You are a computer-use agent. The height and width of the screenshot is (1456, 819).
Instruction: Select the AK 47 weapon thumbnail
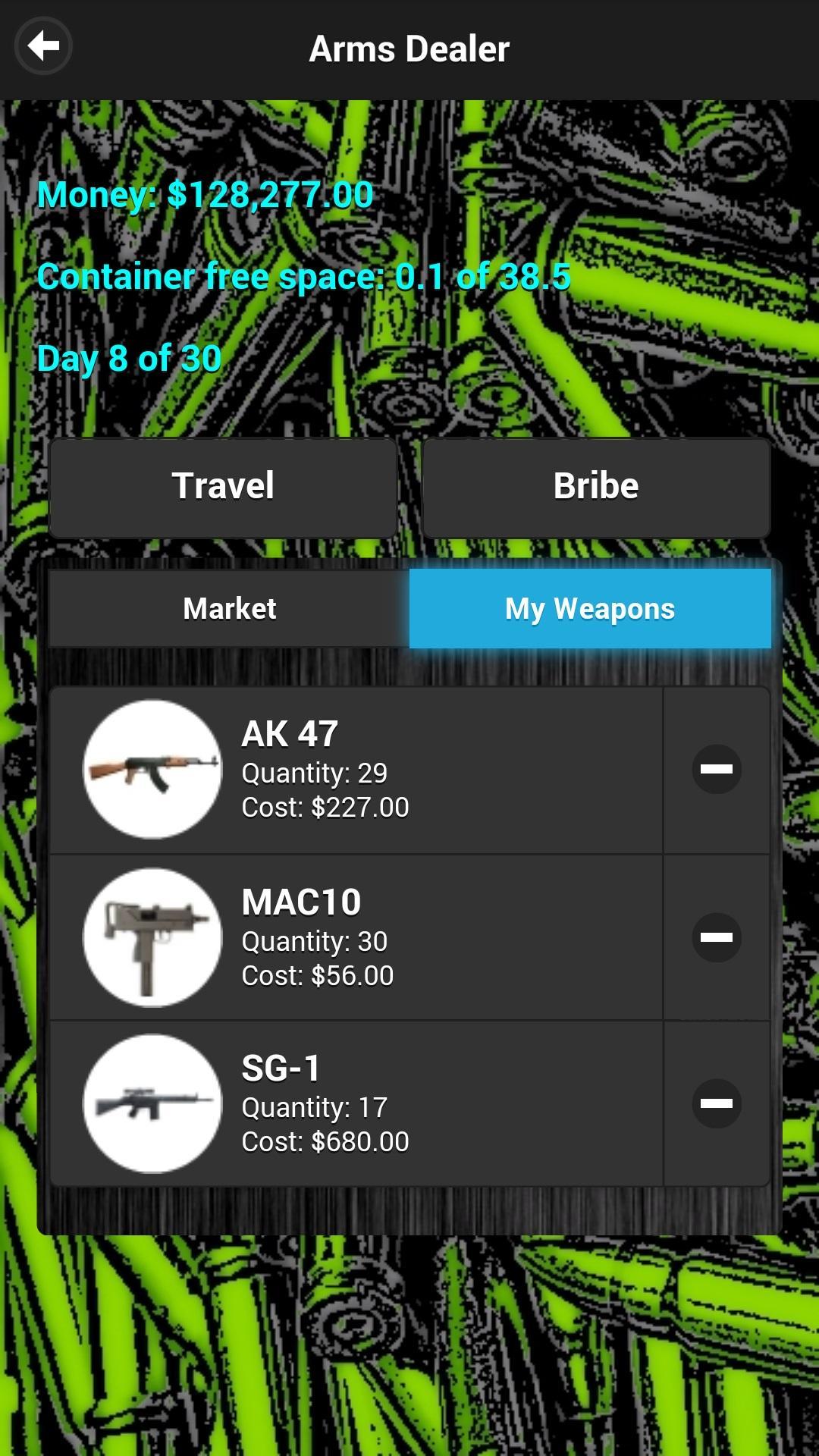(x=152, y=769)
